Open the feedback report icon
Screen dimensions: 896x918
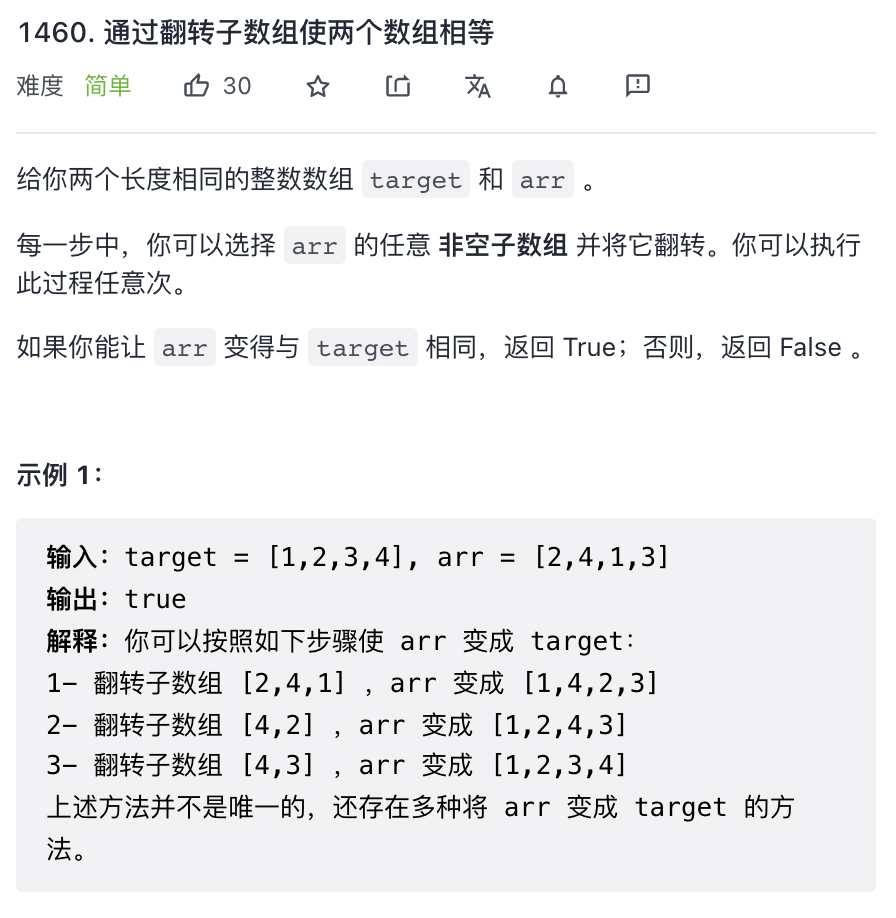point(637,86)
